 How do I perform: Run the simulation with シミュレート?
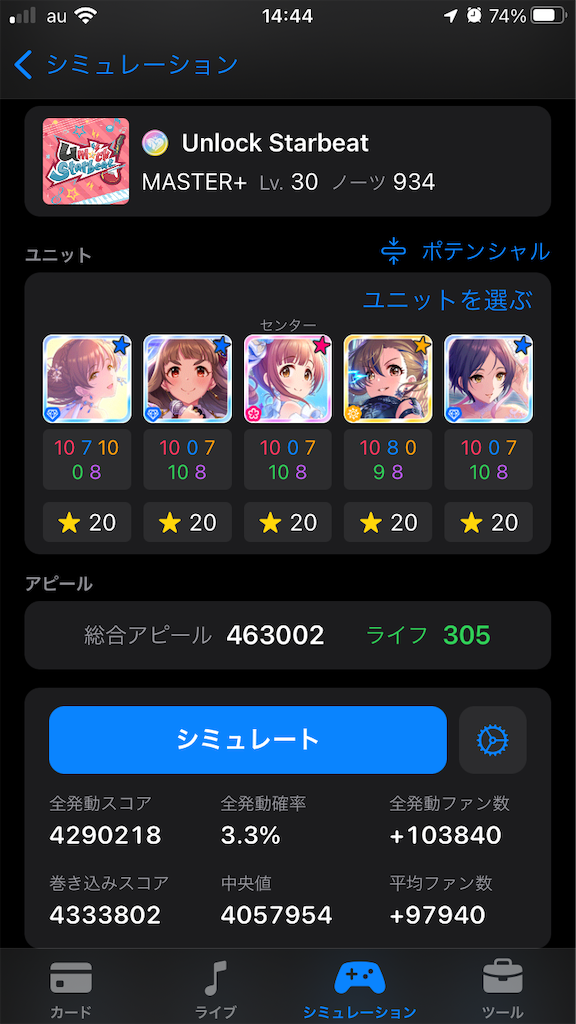pyautogui.click(x=248, y=739)
